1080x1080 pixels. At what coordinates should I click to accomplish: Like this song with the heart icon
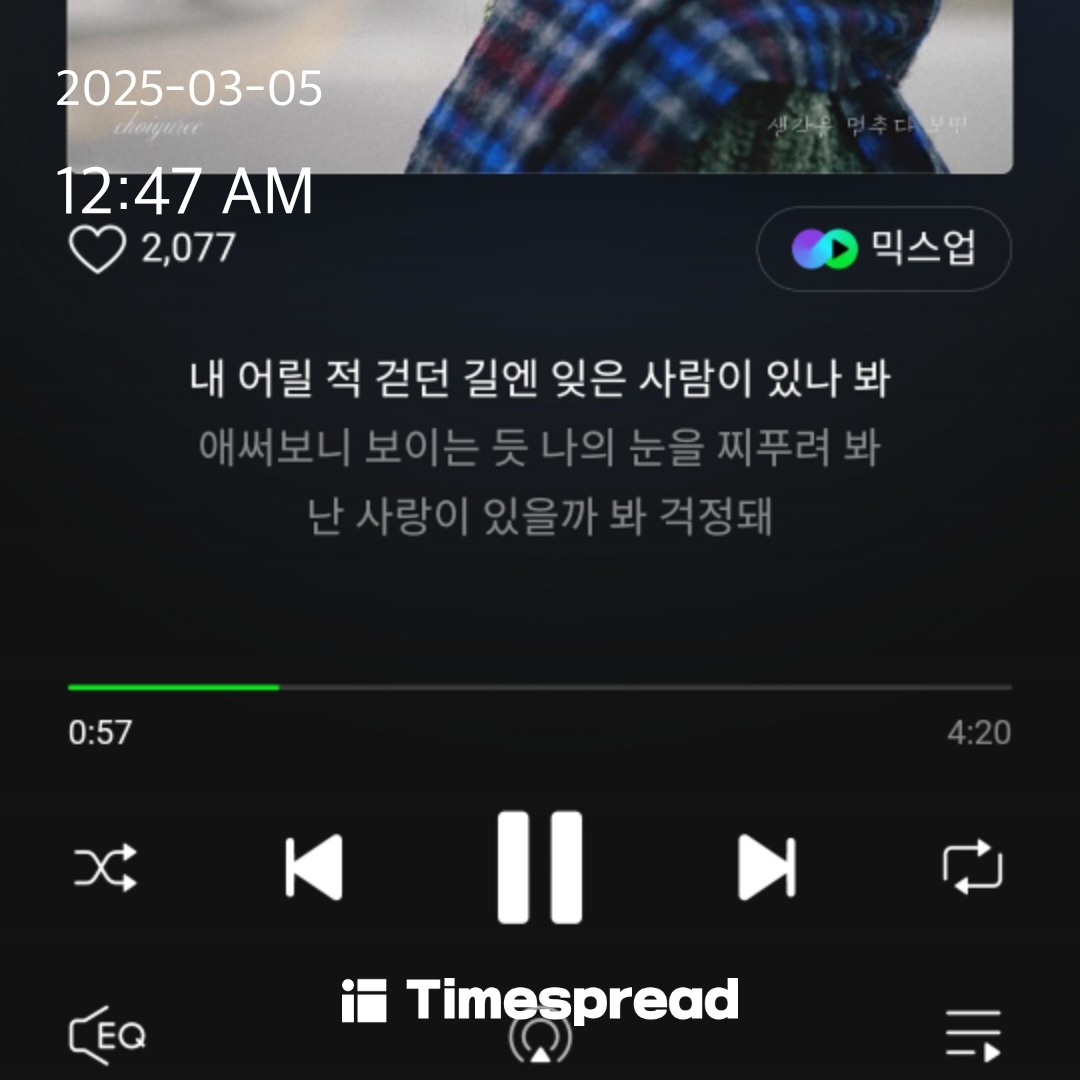tap(98, 249)
